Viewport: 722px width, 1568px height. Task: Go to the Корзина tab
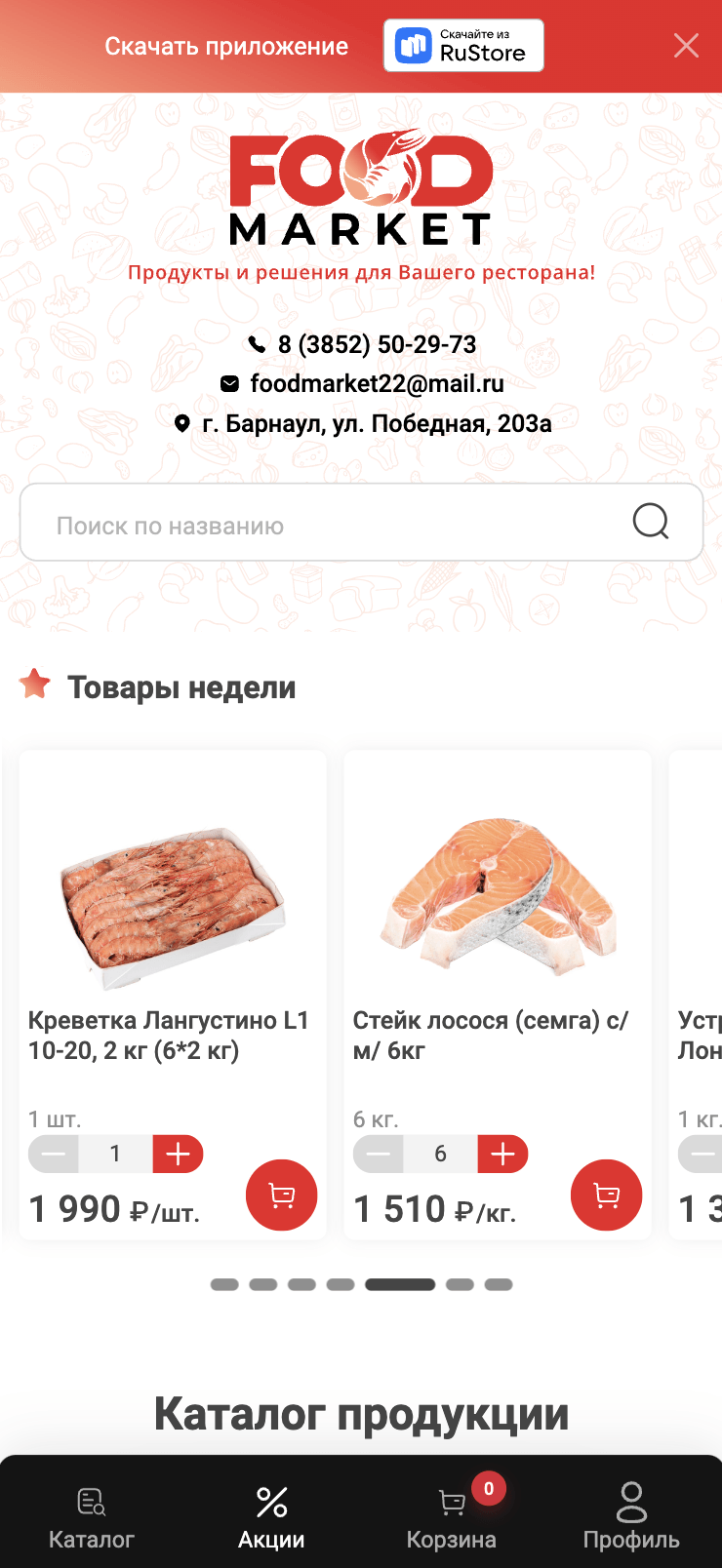click(451, 1516)
